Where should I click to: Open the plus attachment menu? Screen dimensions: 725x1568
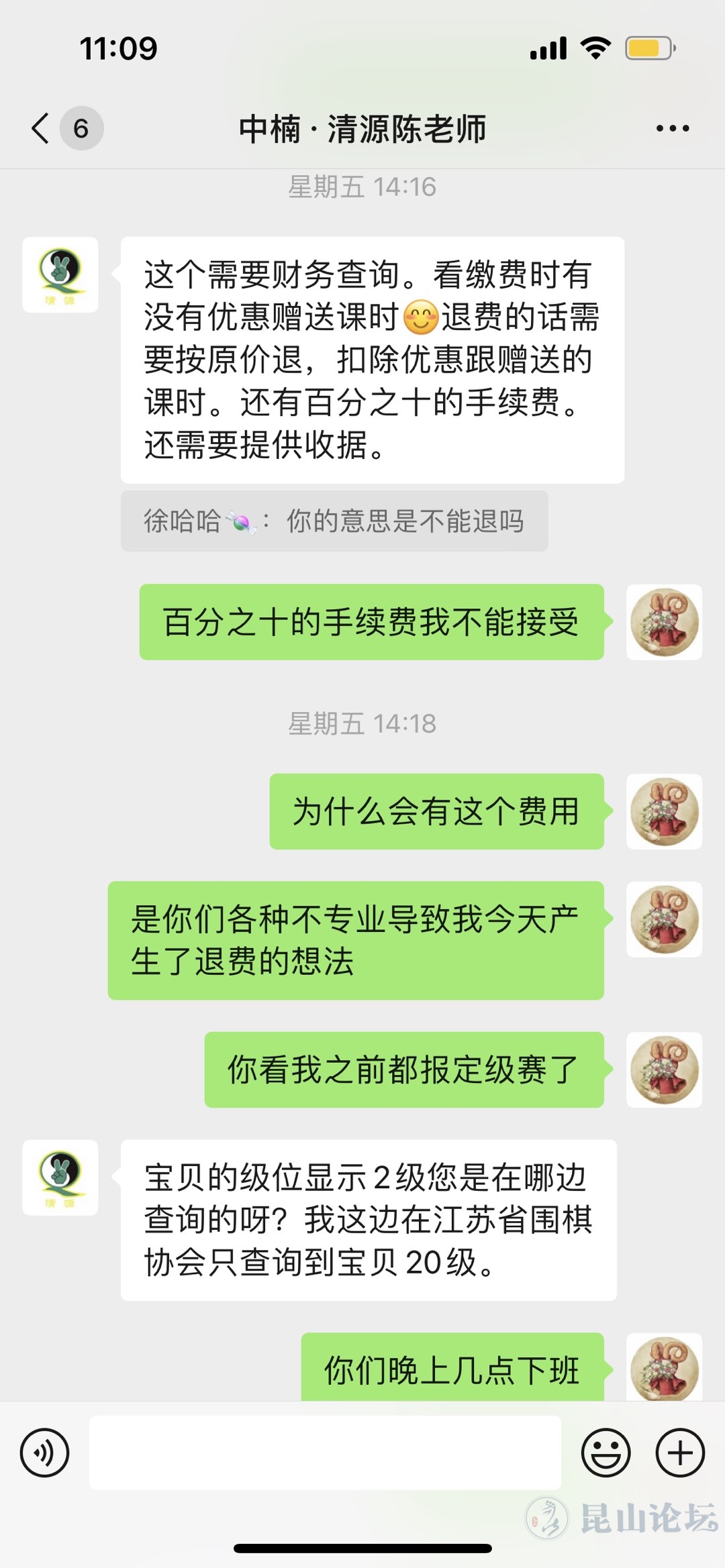click(x=679, y=1453)
